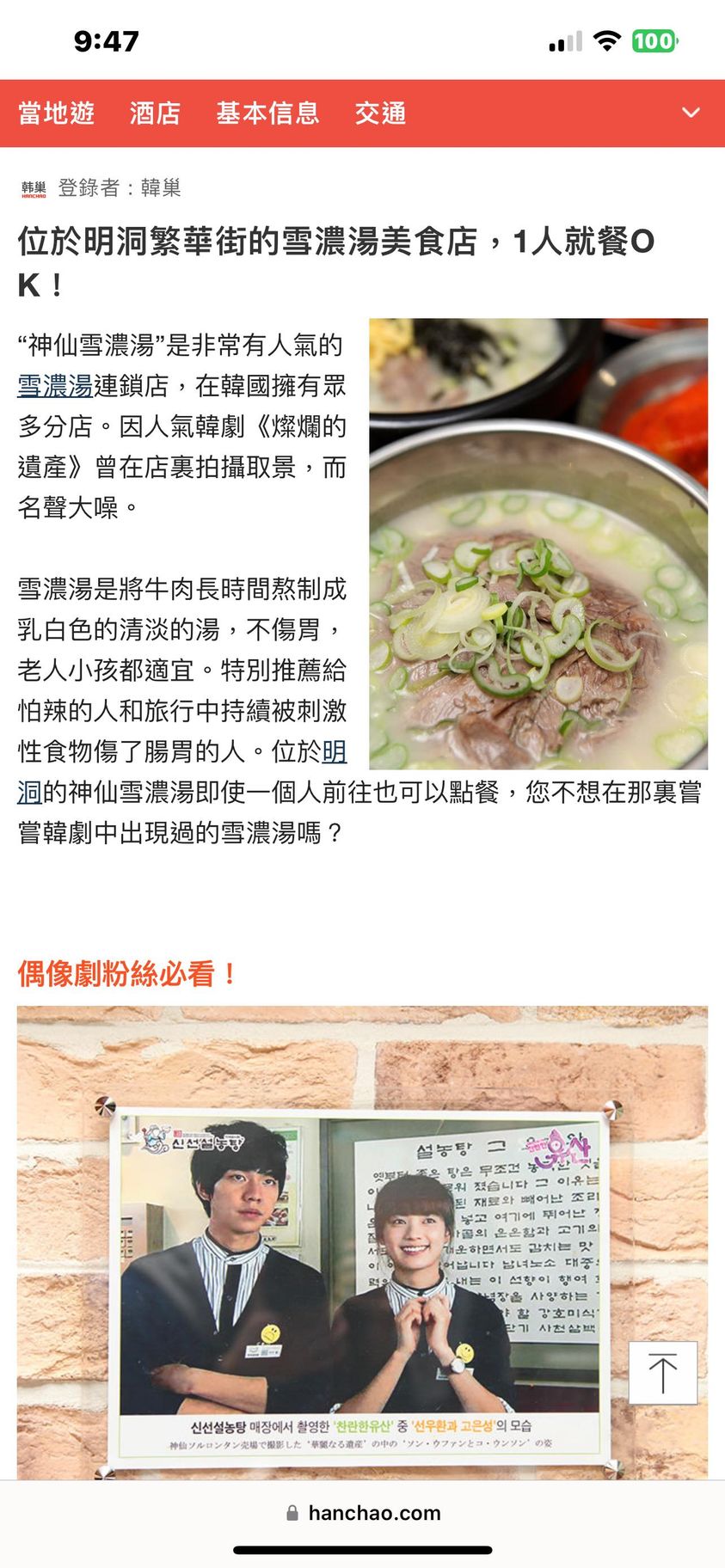
Task: Go to the 交通 tab
Action: pos(380,113)
